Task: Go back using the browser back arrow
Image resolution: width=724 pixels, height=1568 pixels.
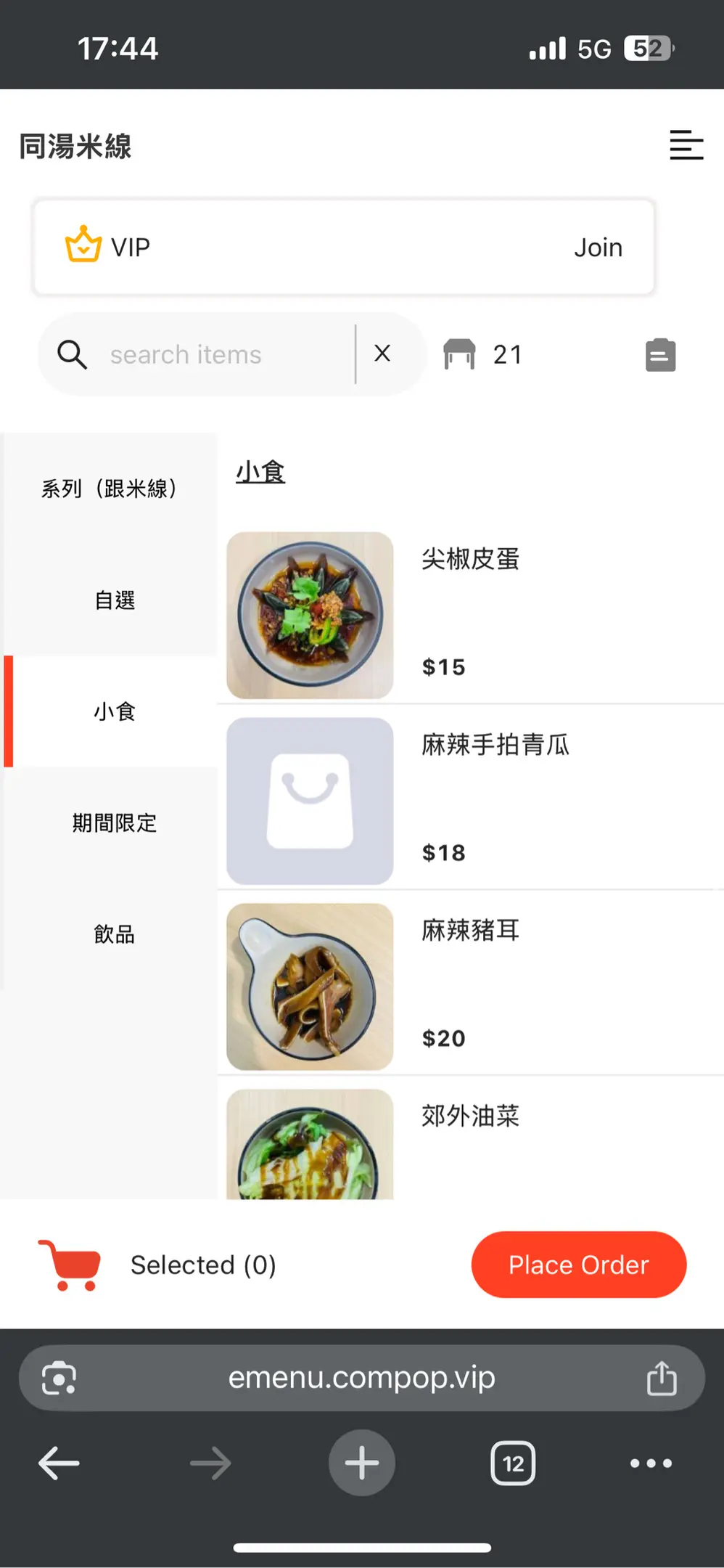Action: 59,1463
